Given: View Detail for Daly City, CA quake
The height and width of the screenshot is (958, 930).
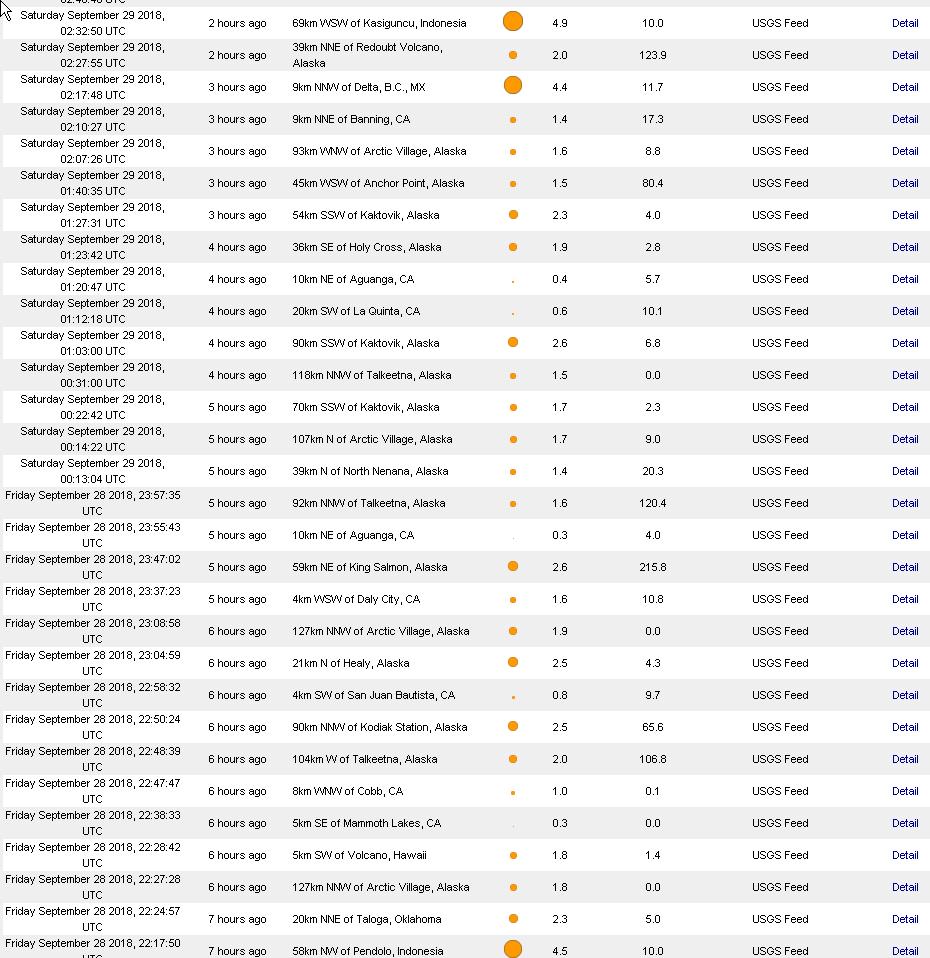Looking at the screenshot, I should 904,599.
